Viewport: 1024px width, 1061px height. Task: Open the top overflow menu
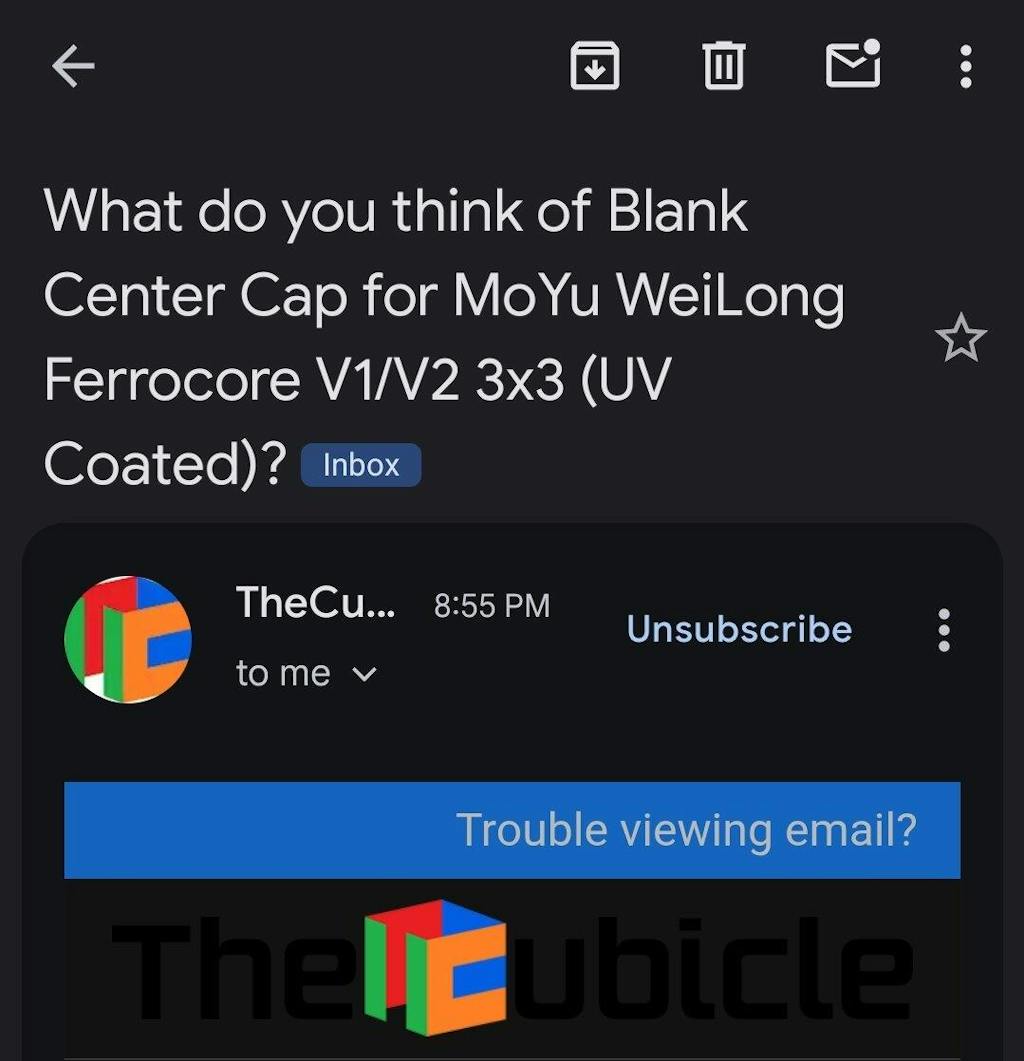(965, 67)
